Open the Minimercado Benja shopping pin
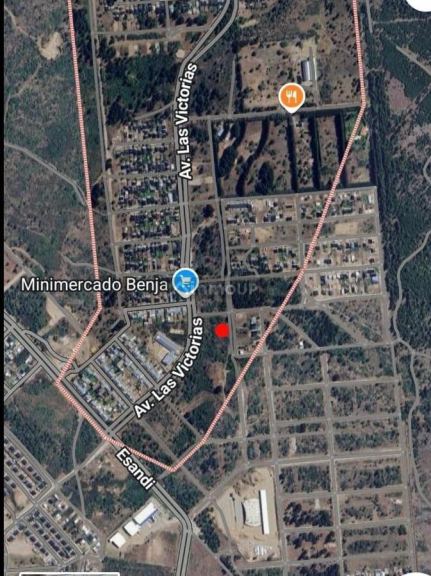The image size is (431, 576). [x=186, y=282]
